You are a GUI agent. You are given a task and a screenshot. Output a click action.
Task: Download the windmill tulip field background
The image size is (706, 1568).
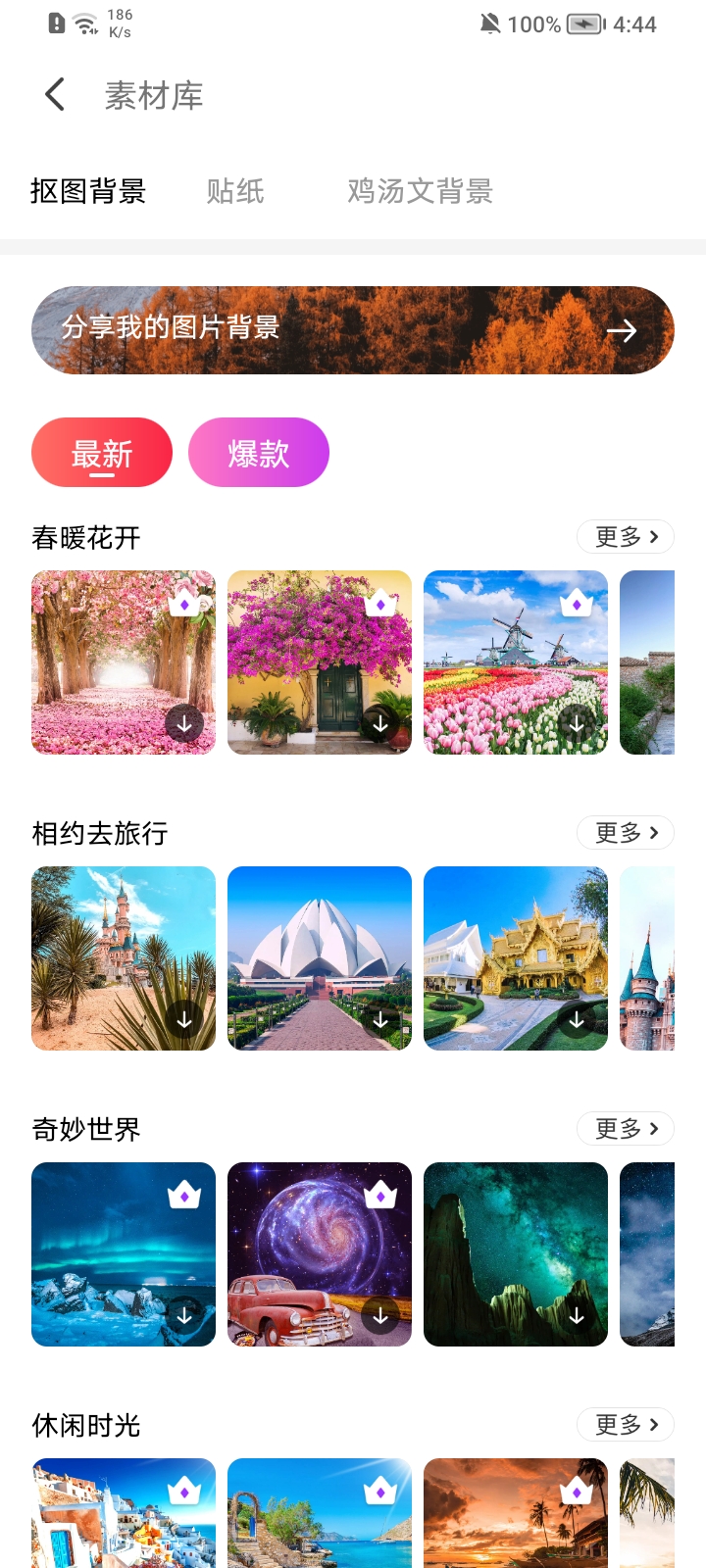576,723
